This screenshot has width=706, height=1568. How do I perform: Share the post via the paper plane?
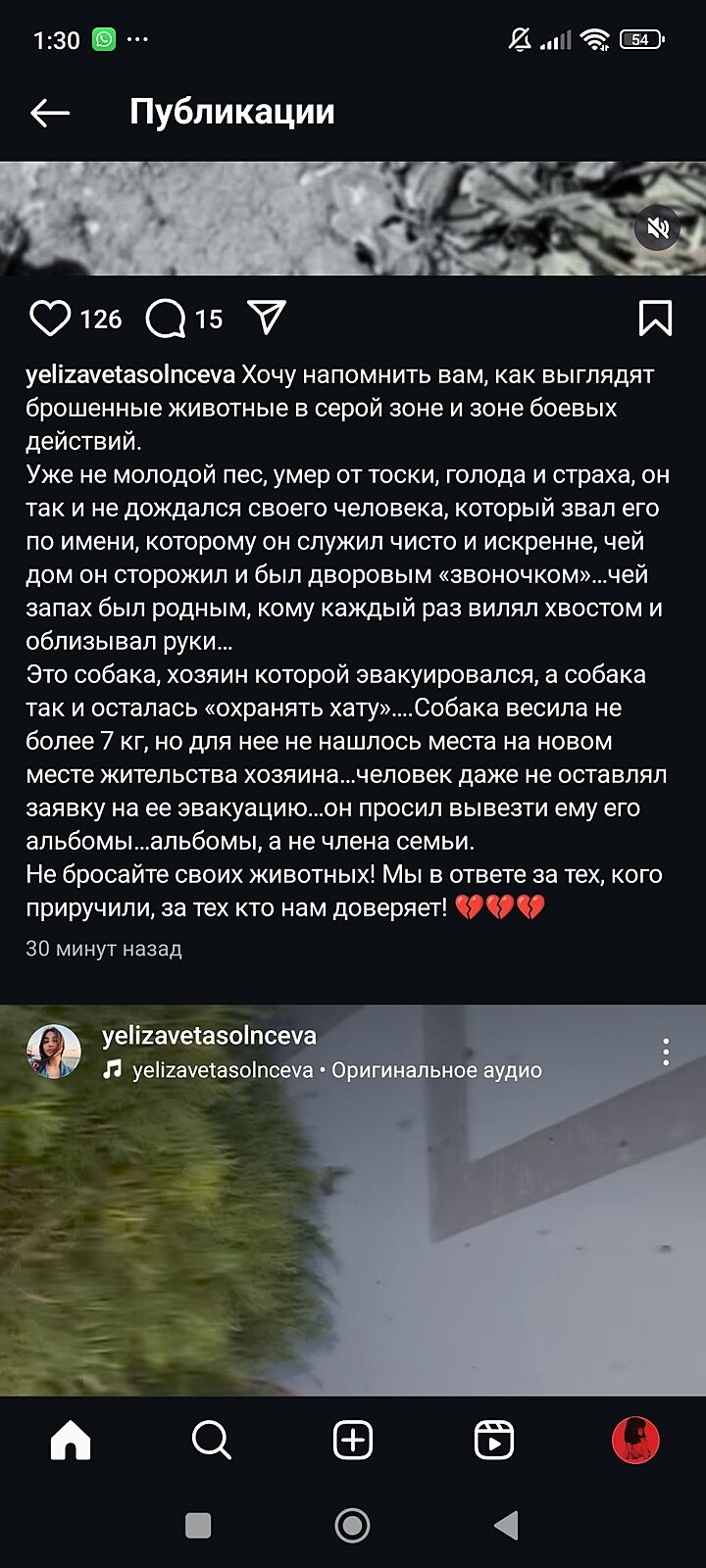(267, 317)
